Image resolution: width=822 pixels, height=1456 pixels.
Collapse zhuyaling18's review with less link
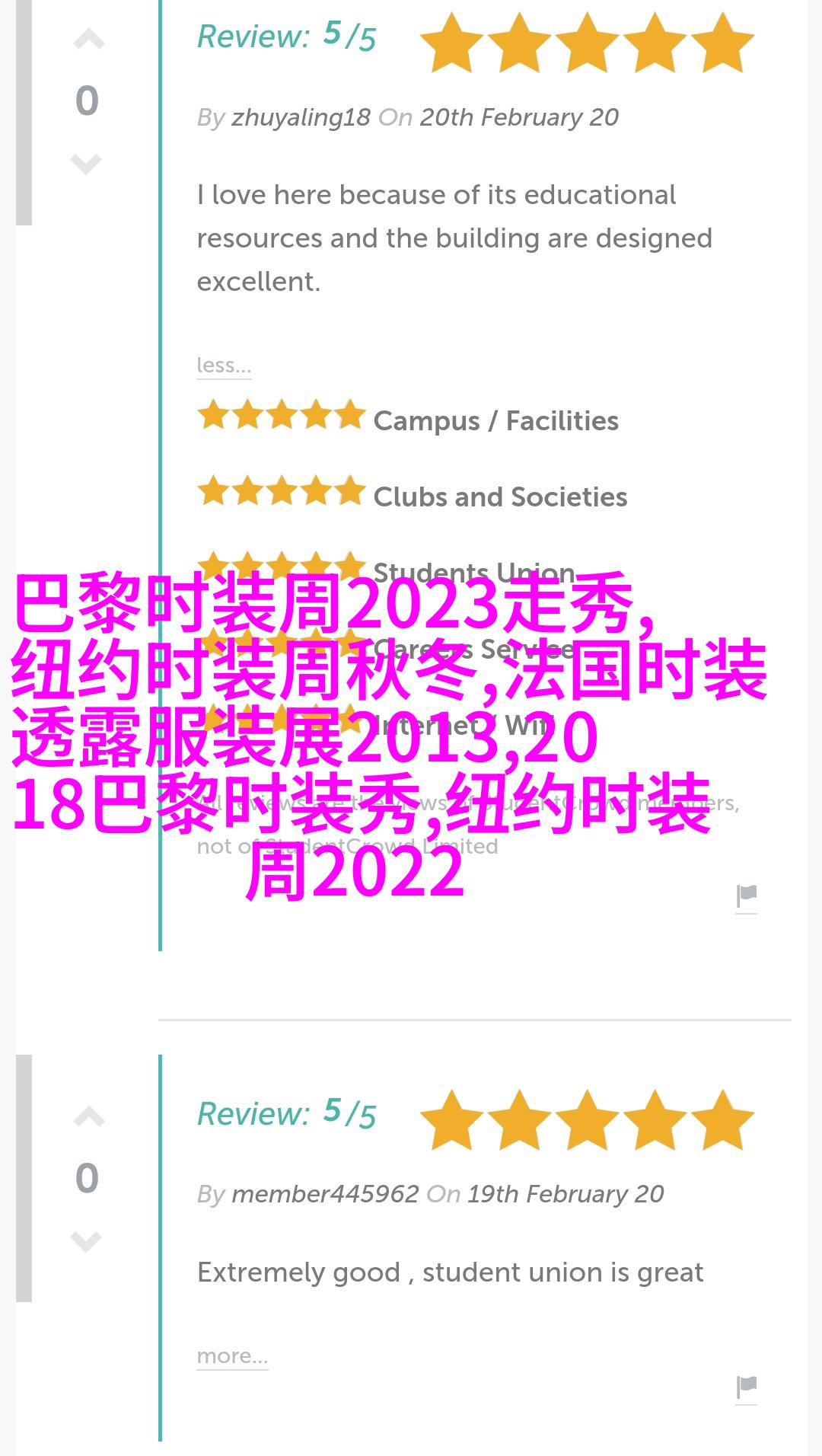click(x=223, y=366)
